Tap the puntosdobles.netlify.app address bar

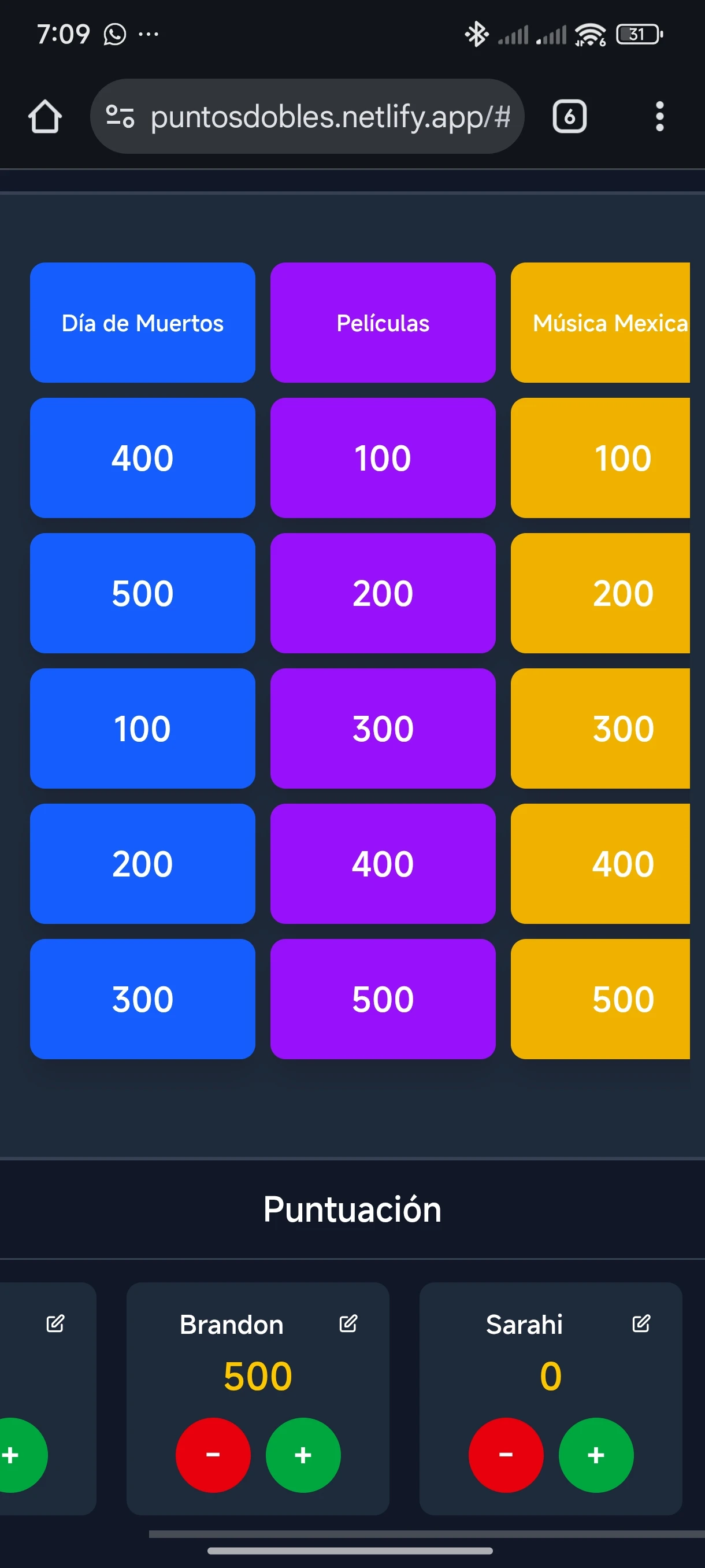(x=328, y=116)
